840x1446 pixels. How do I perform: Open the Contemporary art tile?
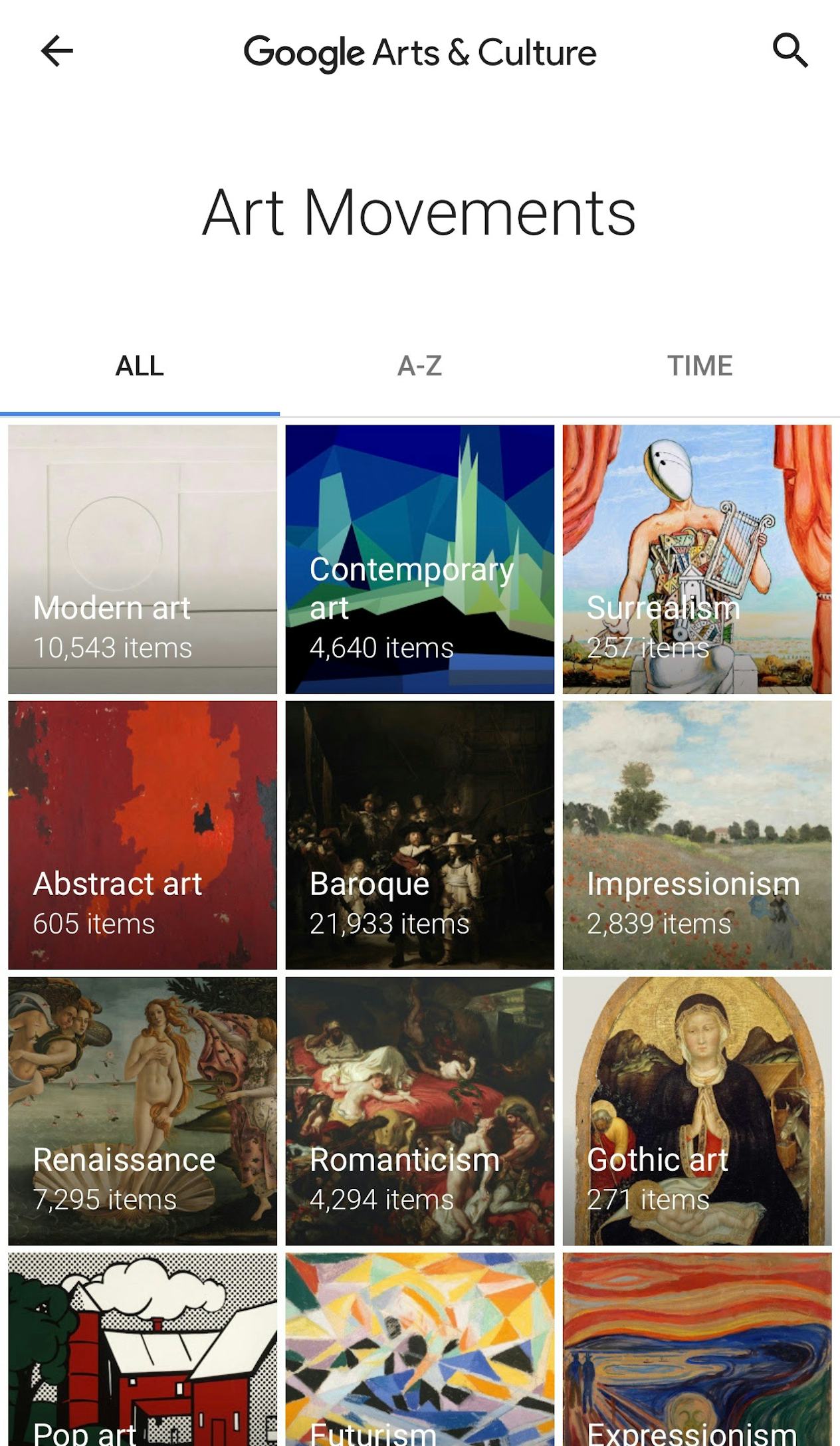pos(419,559)
